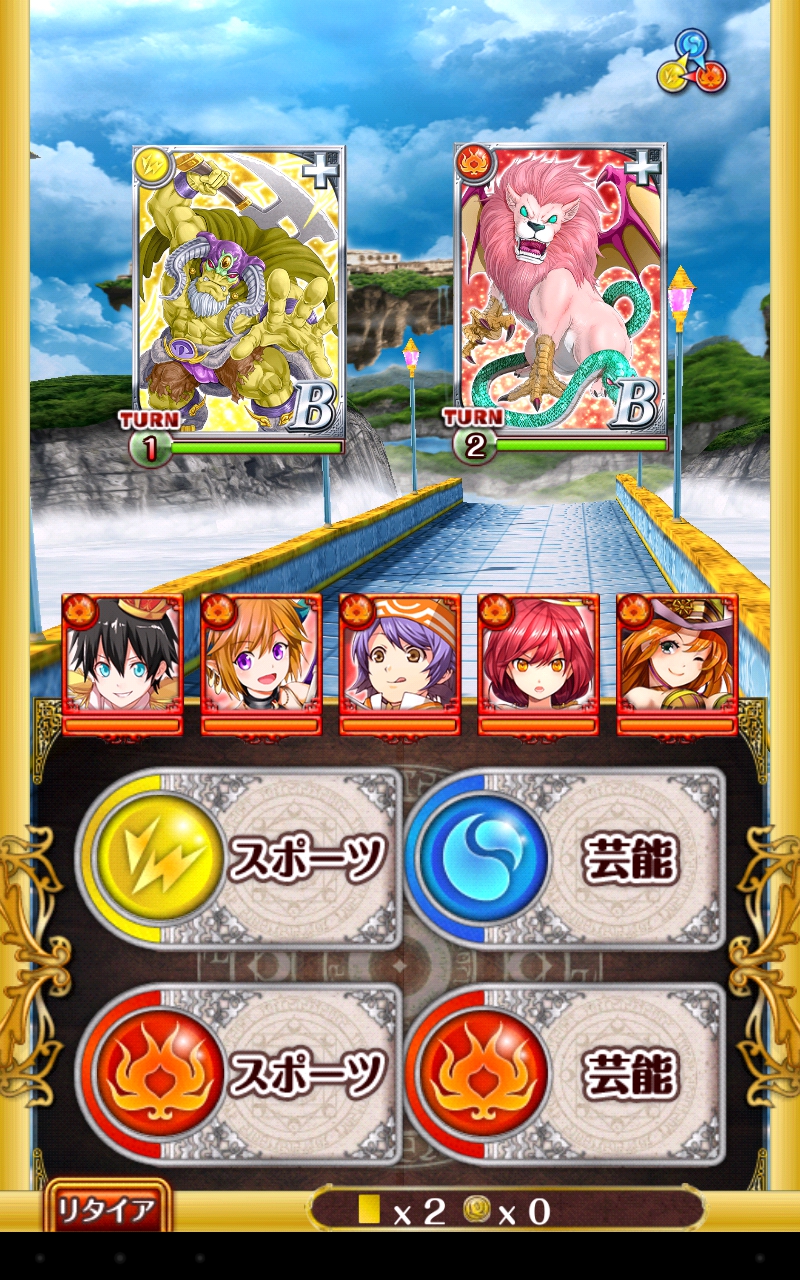Screen dimensions: 800x1280
Task: Choose the blue water 芸能 panel
Action: coord(564,858)
